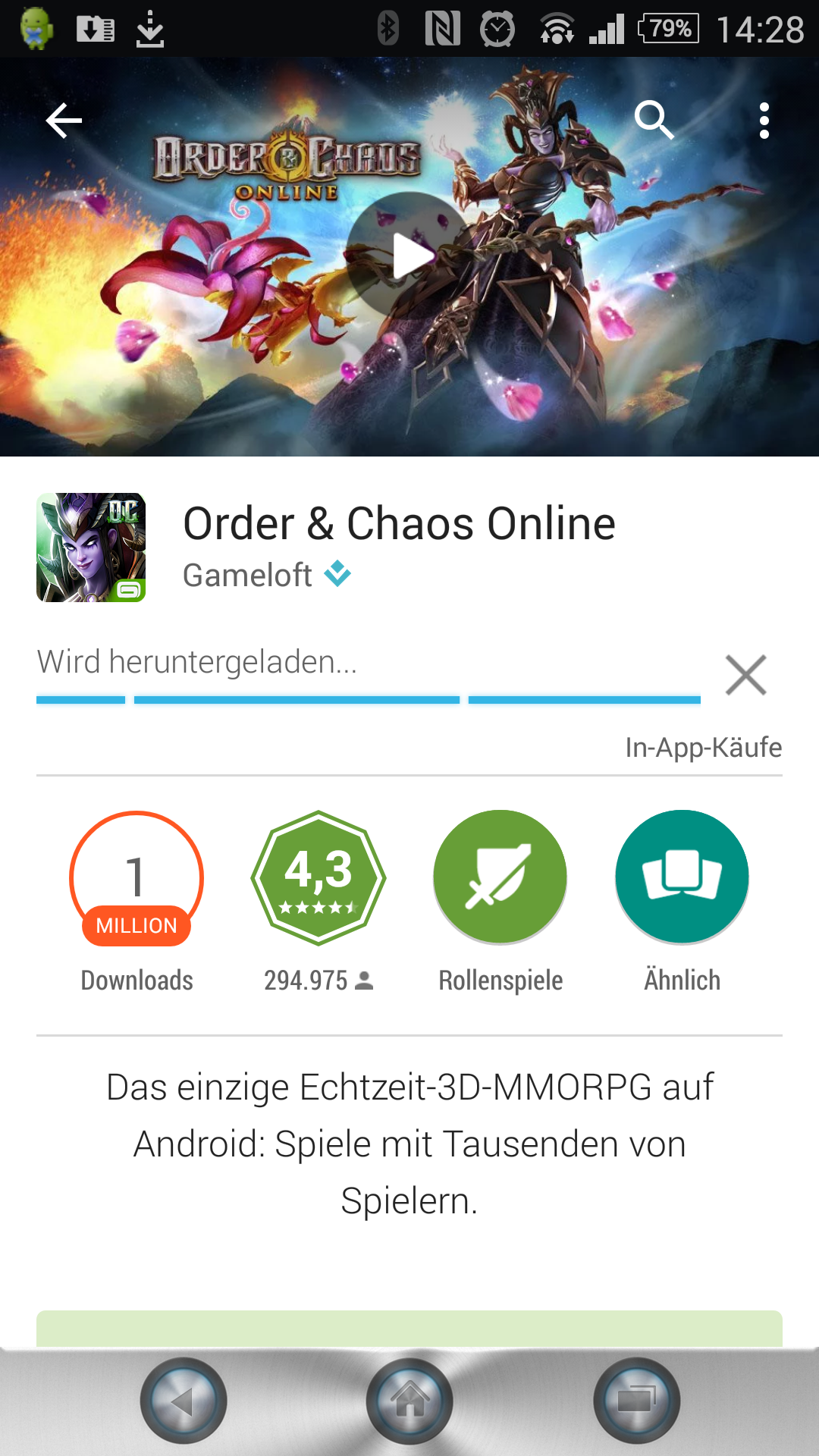Open the three-dot overflow menu
This screenshot has height=1456, width=819.
tap(764, 121)
